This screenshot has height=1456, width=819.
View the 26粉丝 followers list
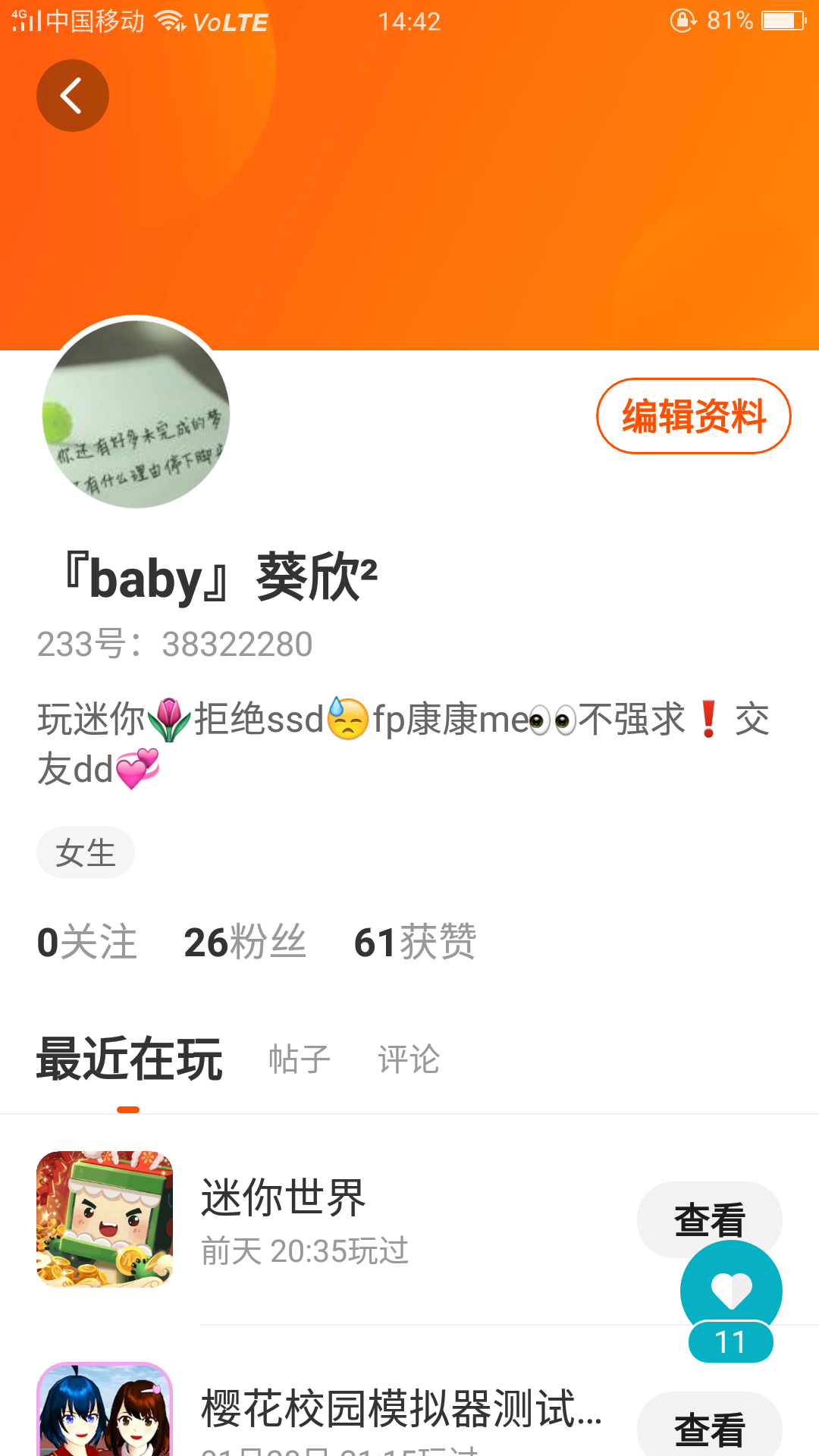[245, 942]
